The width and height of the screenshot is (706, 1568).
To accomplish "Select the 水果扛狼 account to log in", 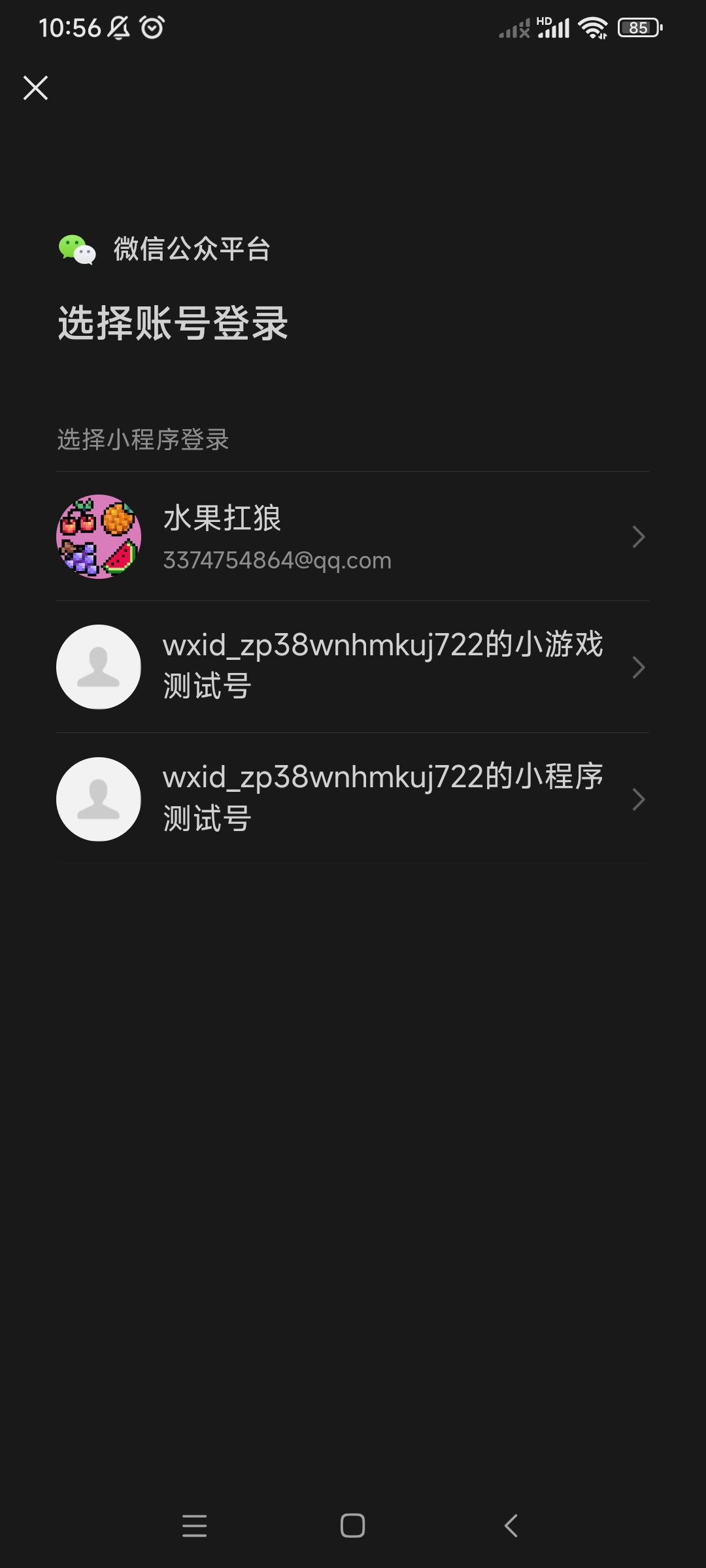I will point(353,536).
